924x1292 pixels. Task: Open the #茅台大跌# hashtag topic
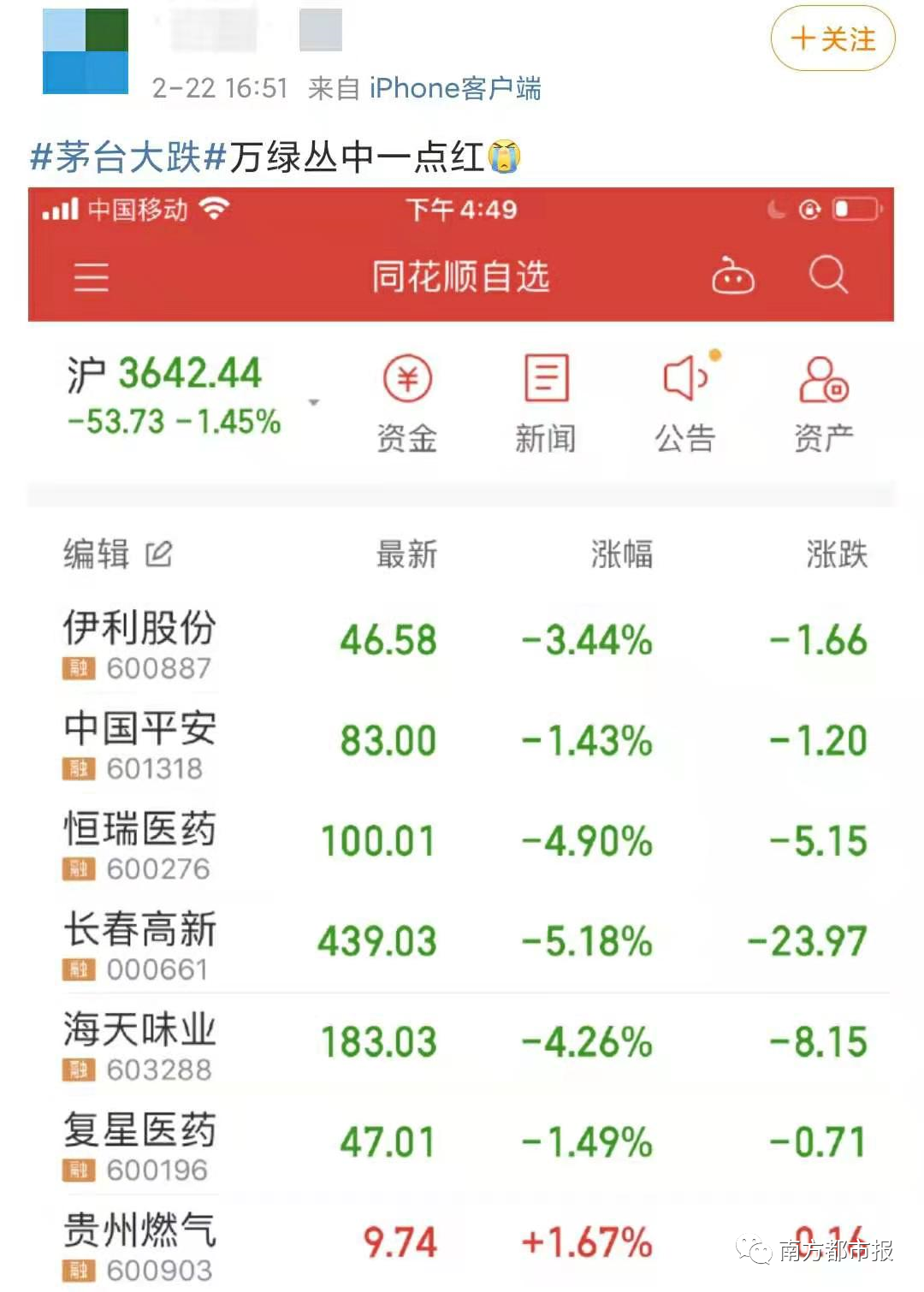[128, 157]
